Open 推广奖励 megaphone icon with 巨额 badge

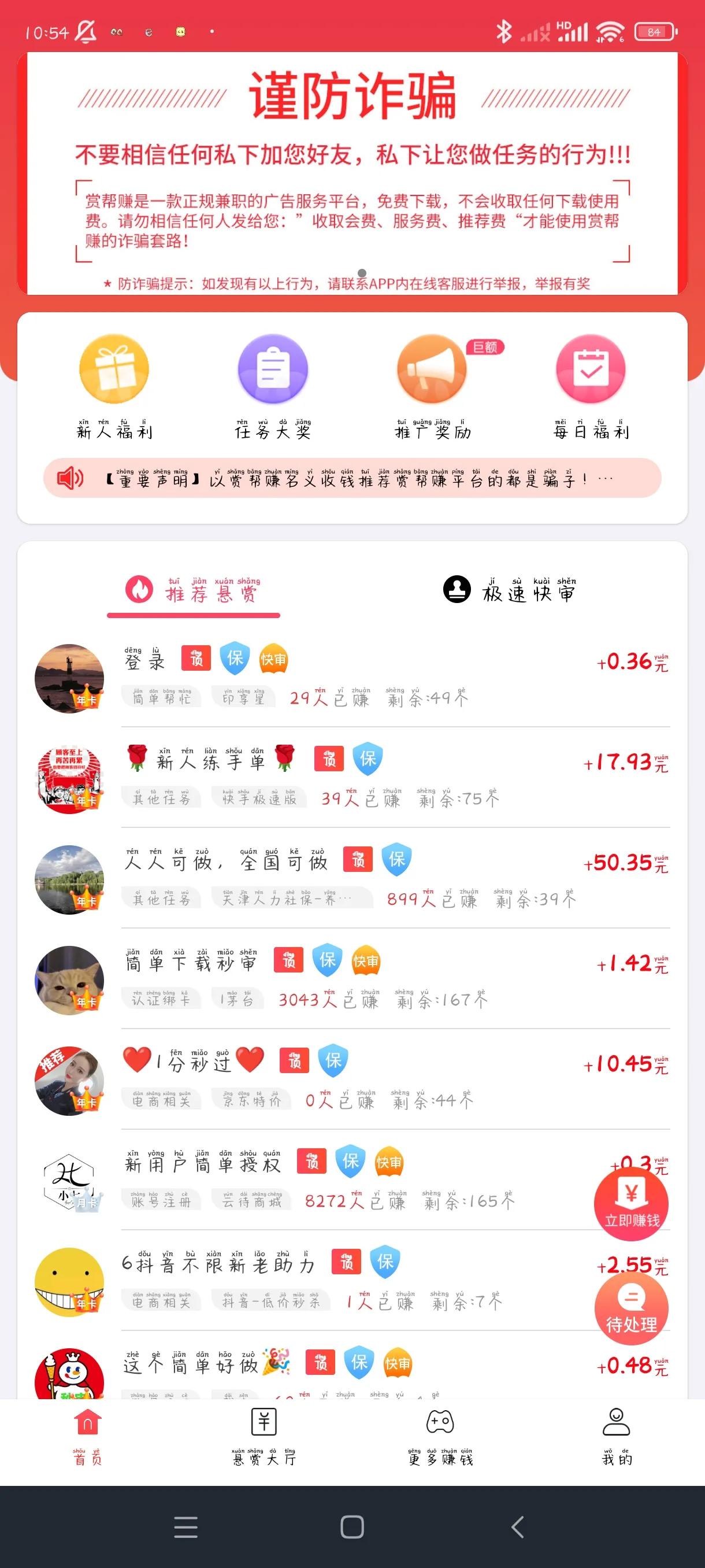click(432, 370)
